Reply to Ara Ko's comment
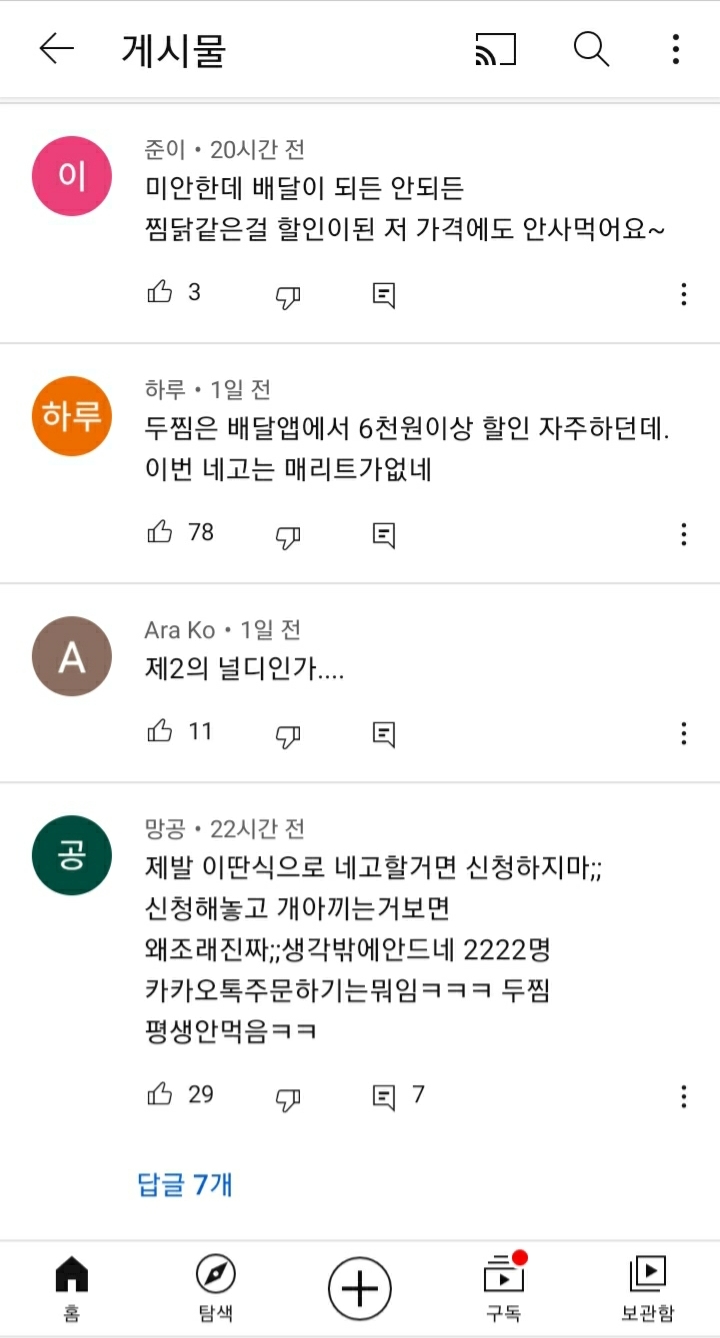 [384, 734]
